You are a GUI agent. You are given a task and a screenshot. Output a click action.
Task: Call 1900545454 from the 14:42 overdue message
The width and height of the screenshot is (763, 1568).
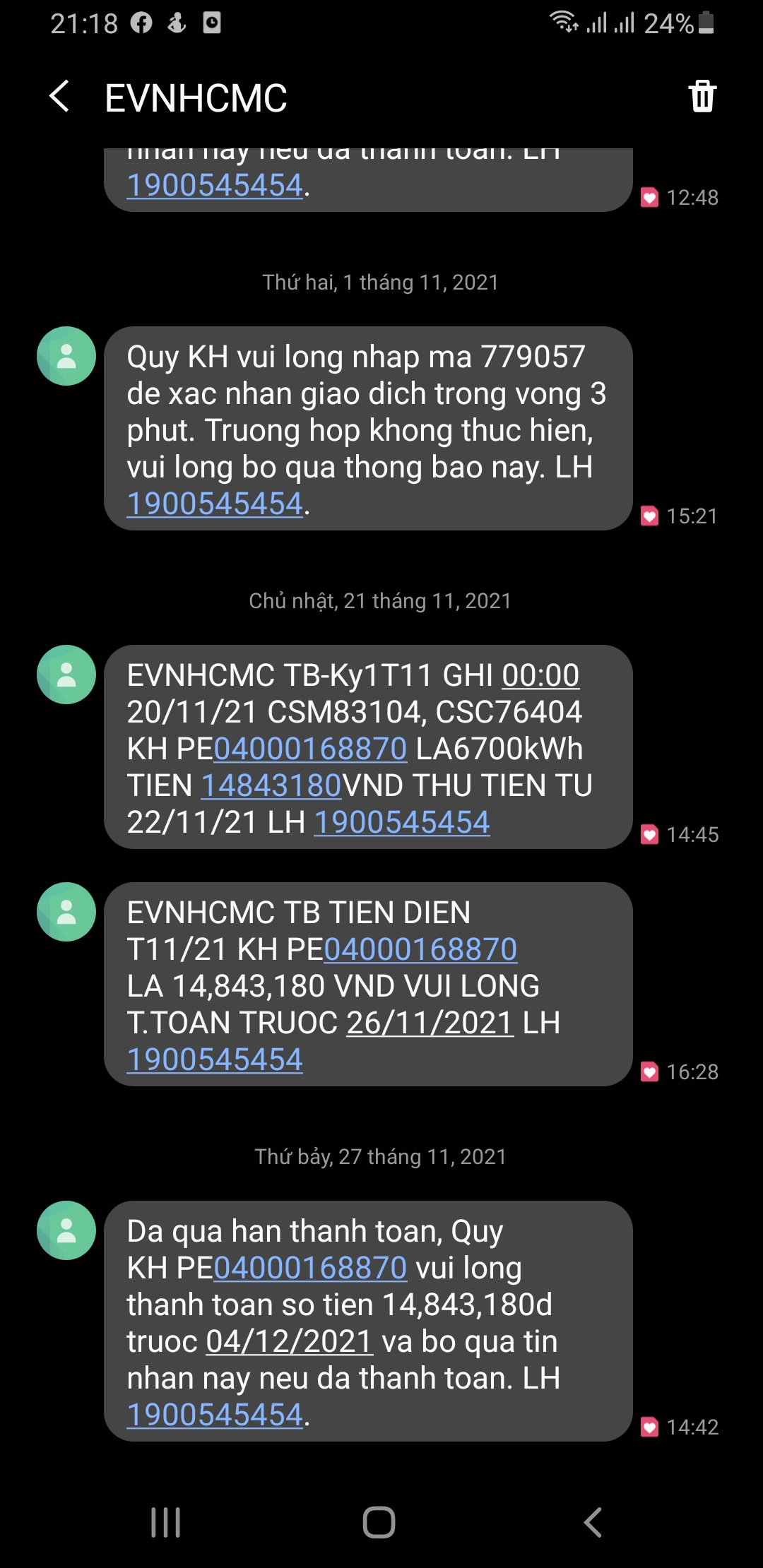click(215, 1415)
